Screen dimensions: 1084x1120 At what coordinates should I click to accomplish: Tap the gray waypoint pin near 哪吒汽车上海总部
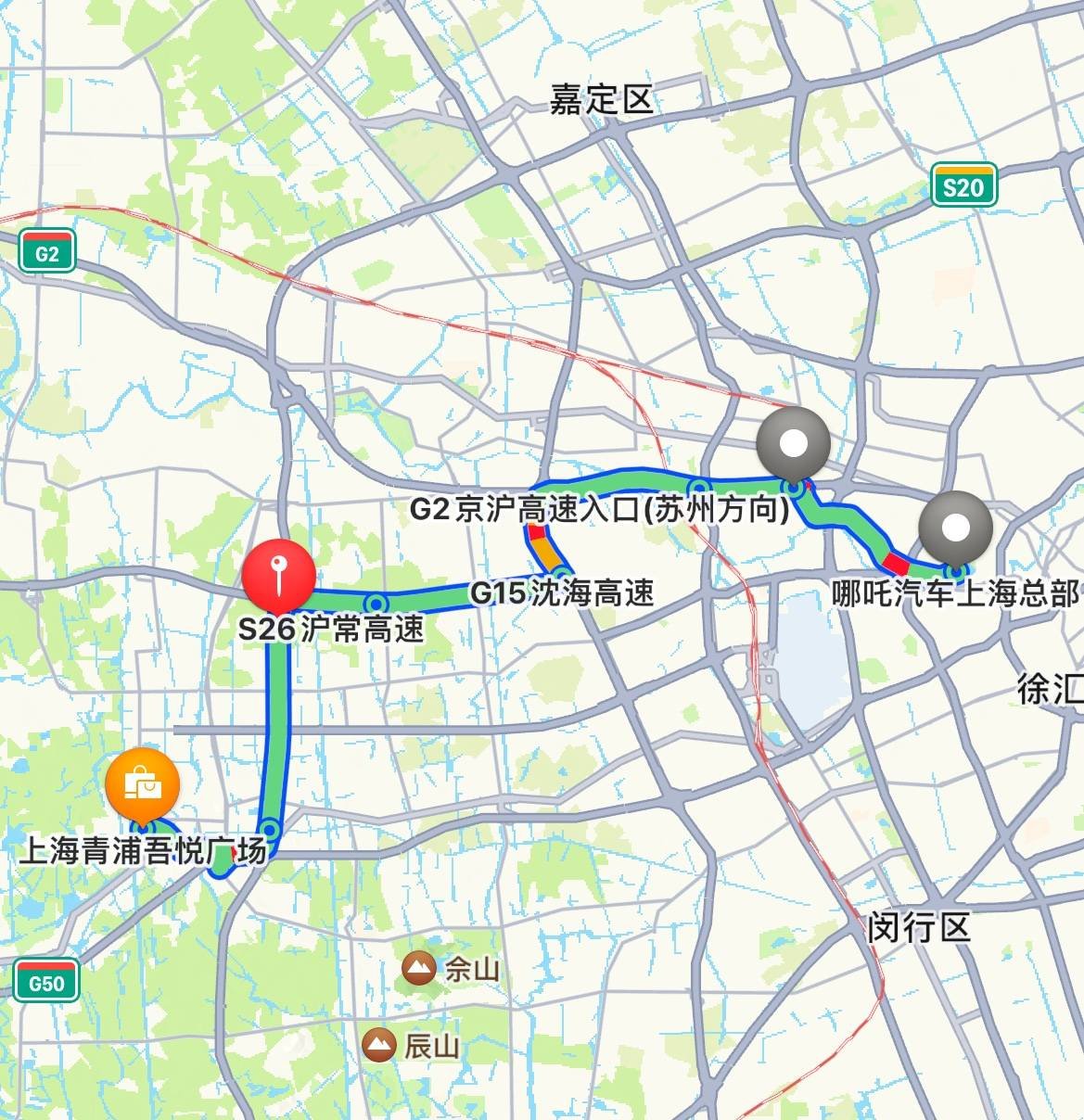955,529
